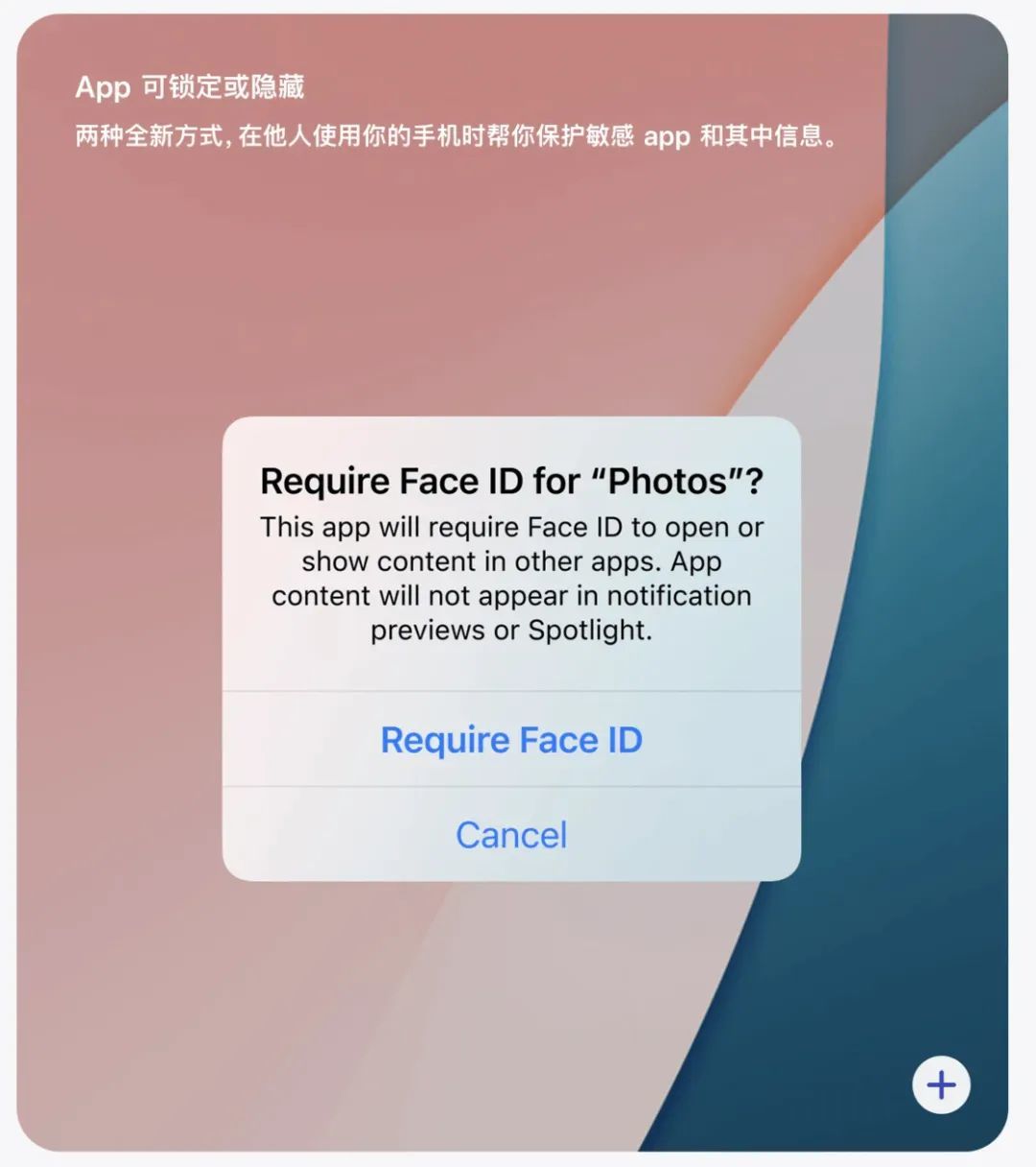1036x1167 pixels.
Task: Click the divider between the two actions
Action: click(x=511, y=788)
